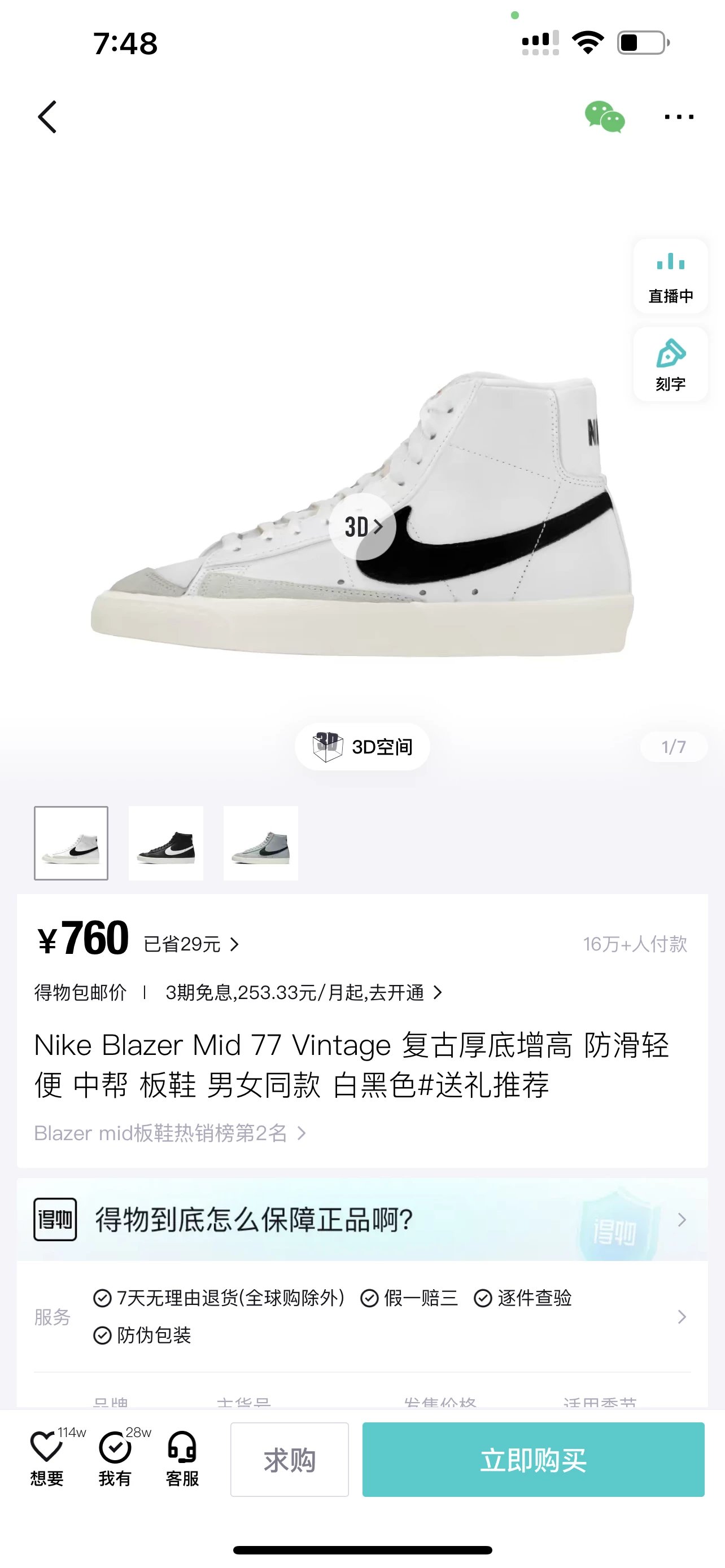Enter the 3D空间 viewer

coord(363,746)
